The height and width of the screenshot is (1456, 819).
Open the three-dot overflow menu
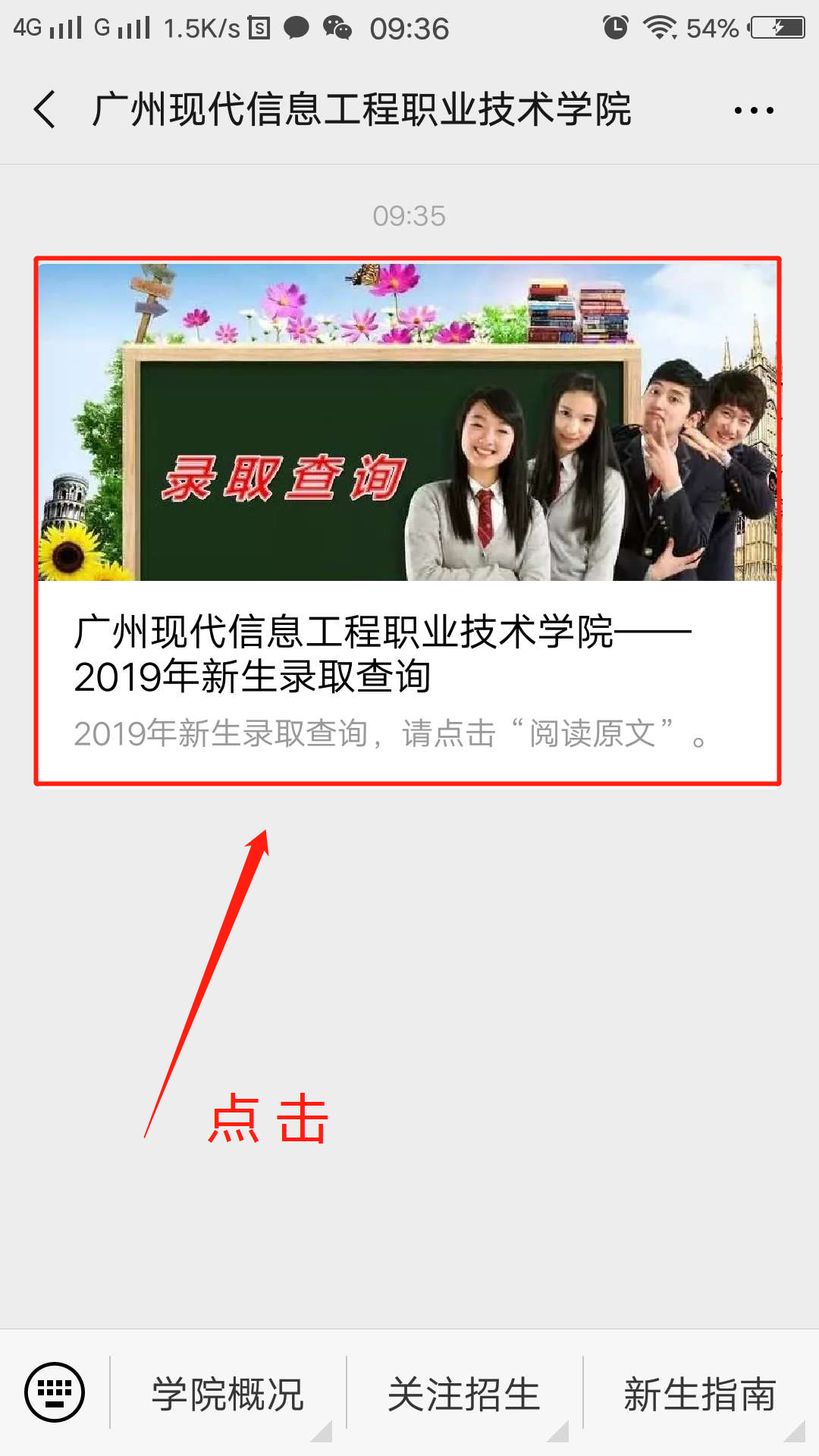tap(753, 111)
